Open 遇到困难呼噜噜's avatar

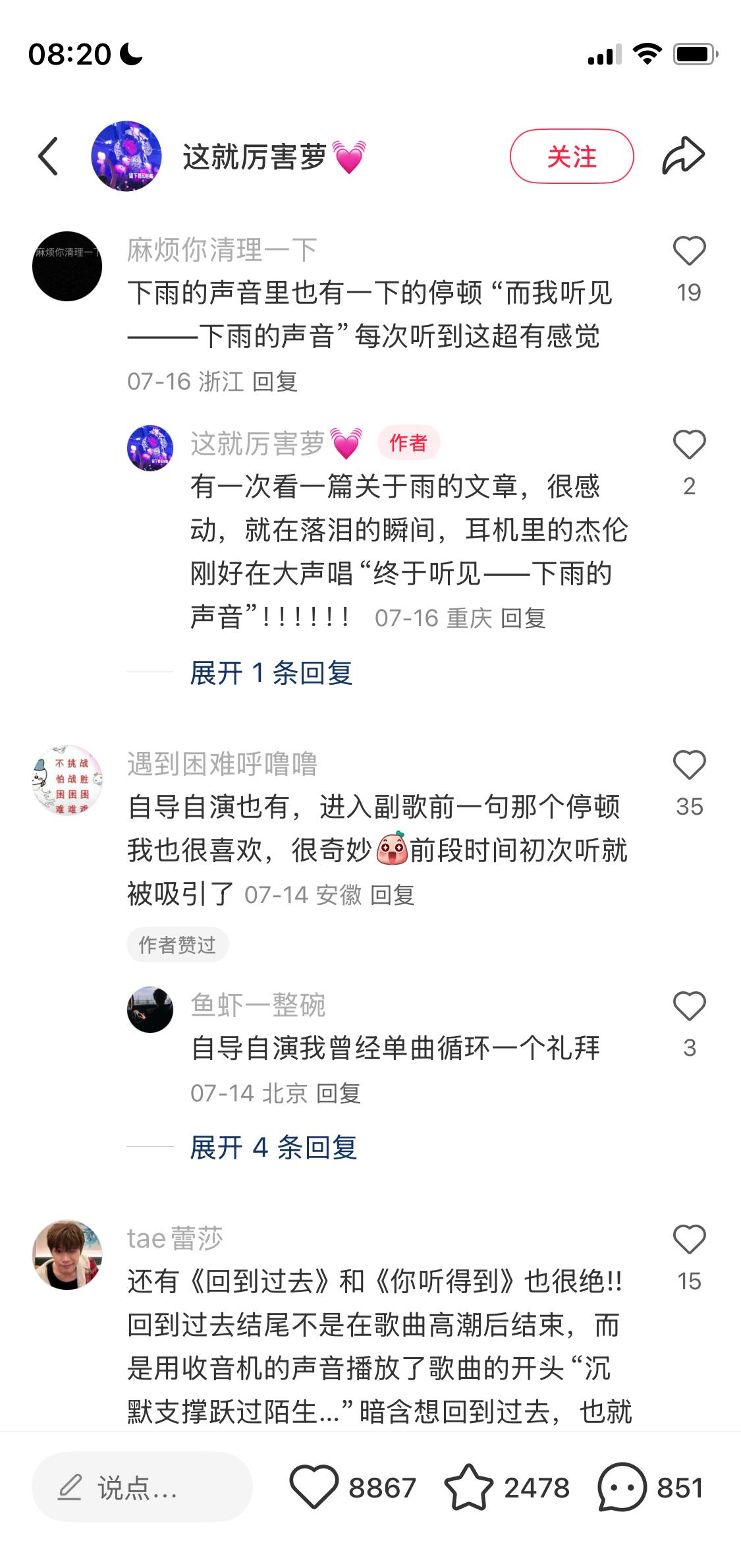tap(67, 780)
